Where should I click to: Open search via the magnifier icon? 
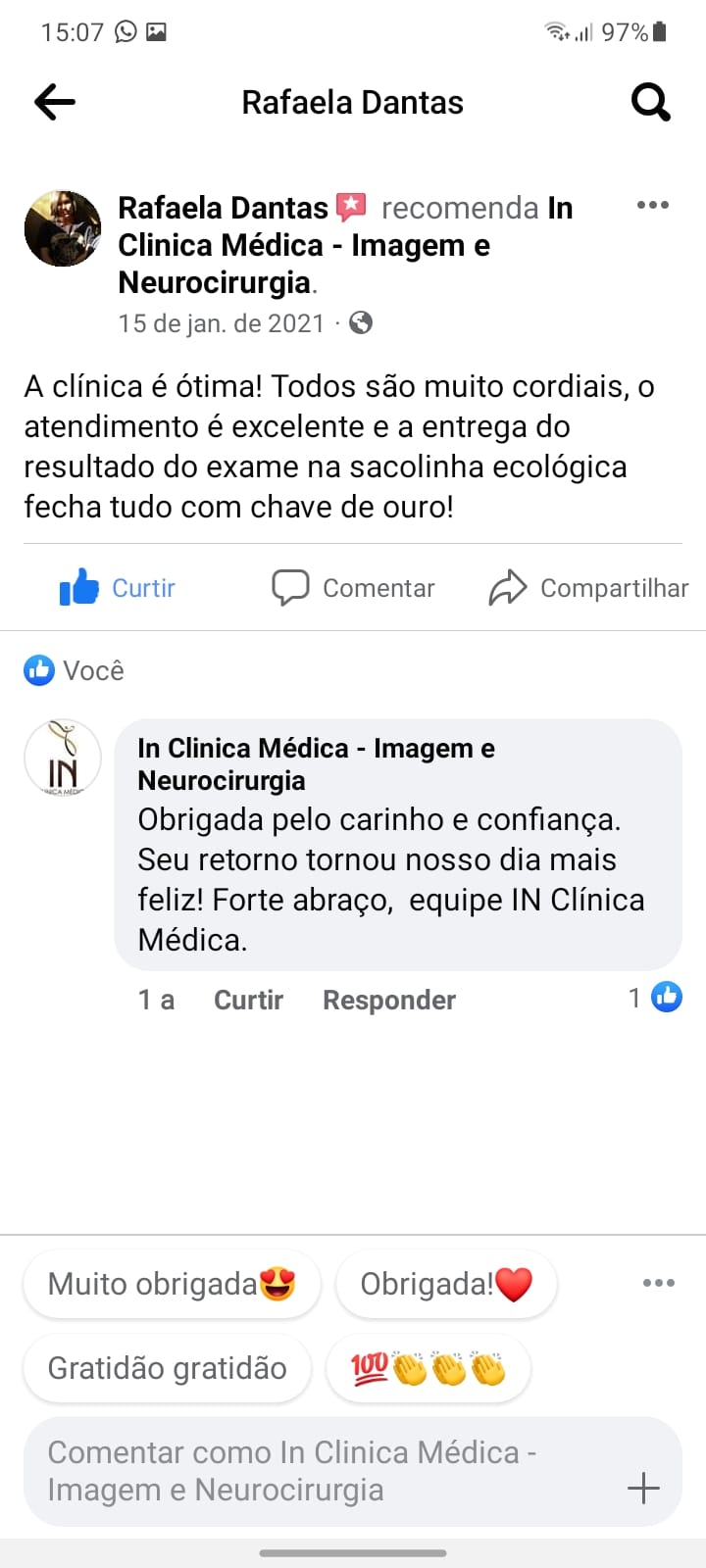[x=650, y=102]
